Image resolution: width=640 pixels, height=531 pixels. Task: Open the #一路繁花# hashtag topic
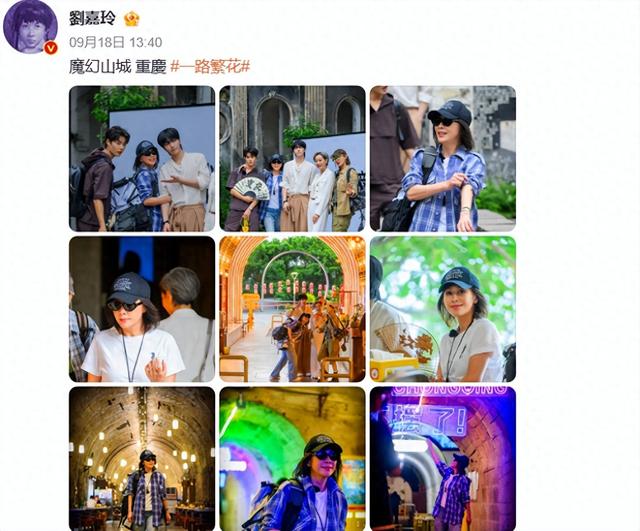(210, 66)
